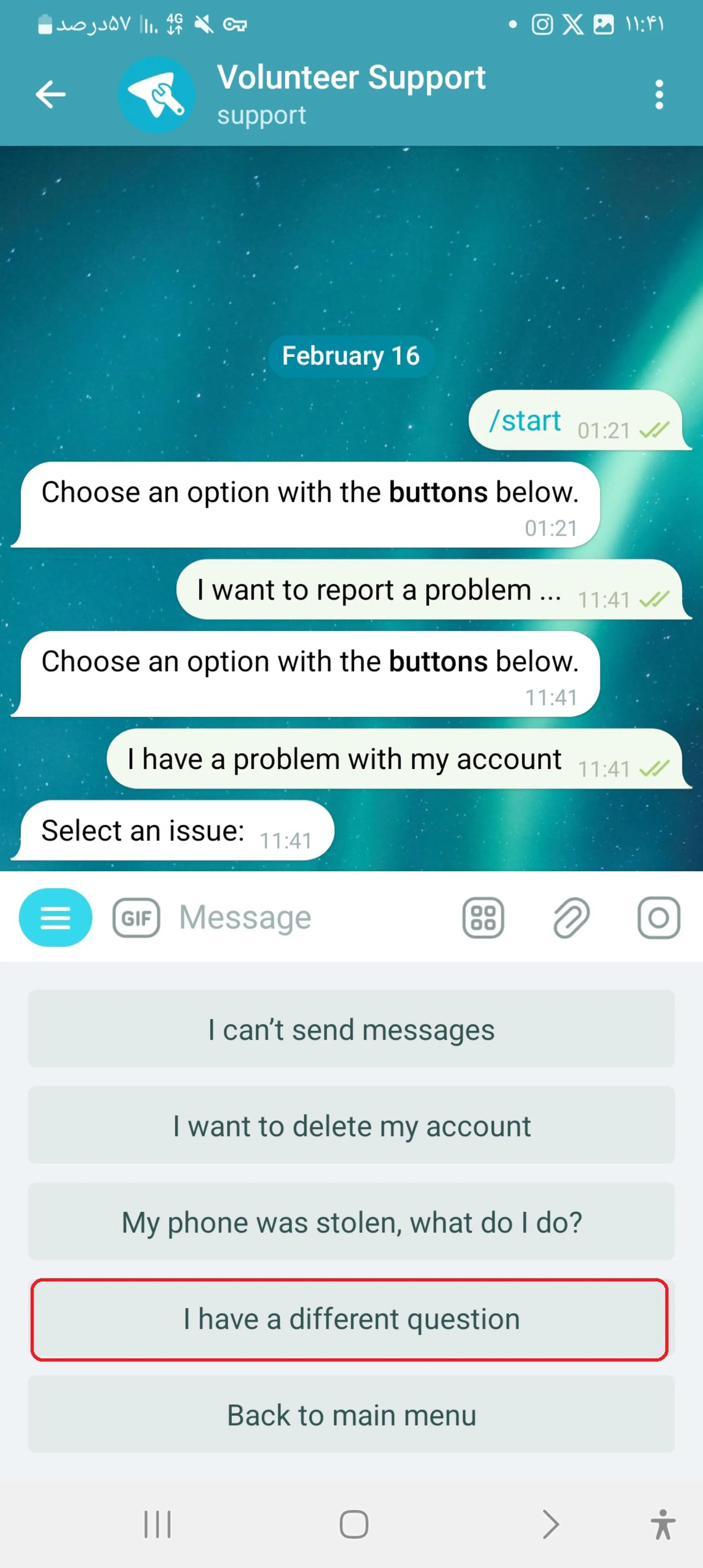The image size is (703, 1568).
Task: Tap "Back to main menu" button
Action: click(351, 1415)
